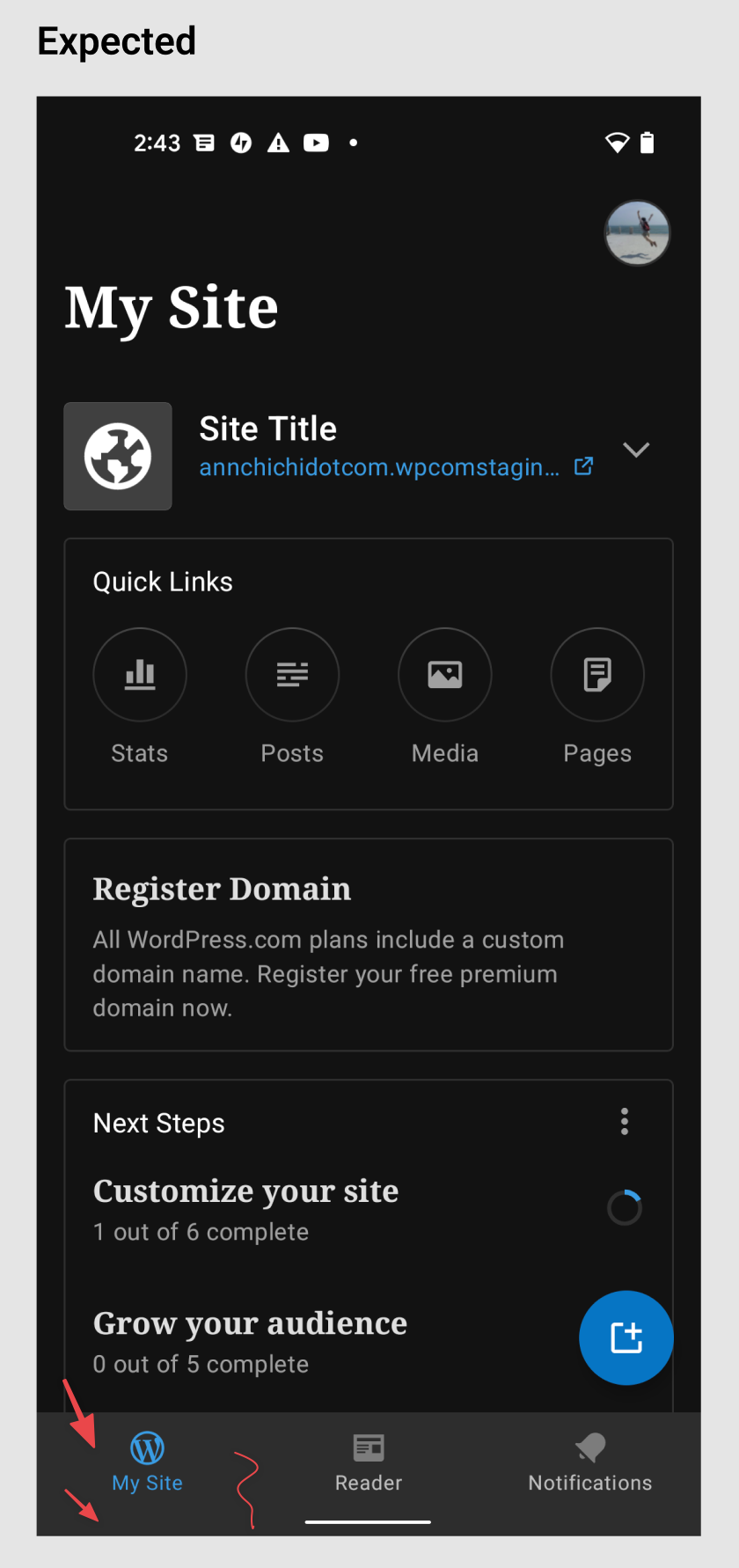Open Stats quick link
Screen dimensions: 739x1568
[x=140, y=696]
